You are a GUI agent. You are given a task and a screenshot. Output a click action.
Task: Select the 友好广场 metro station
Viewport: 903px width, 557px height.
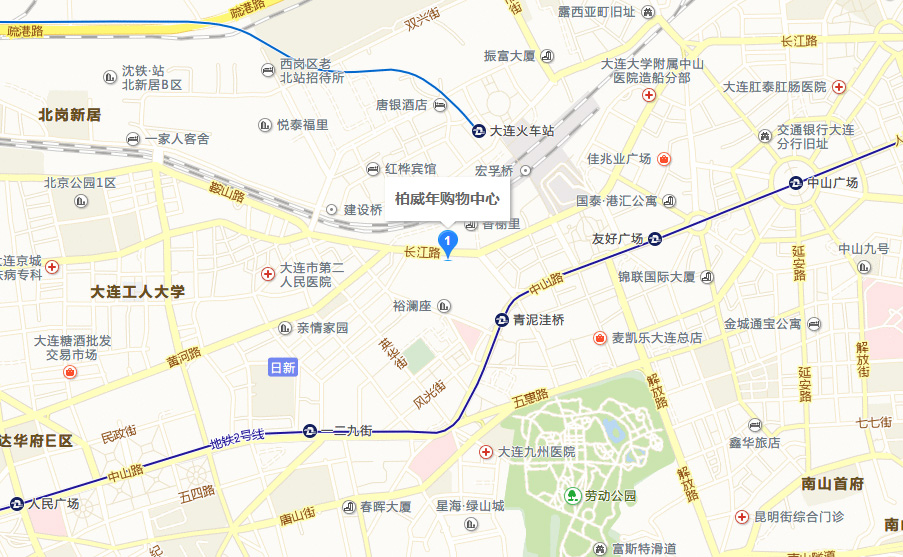[654, 238]
